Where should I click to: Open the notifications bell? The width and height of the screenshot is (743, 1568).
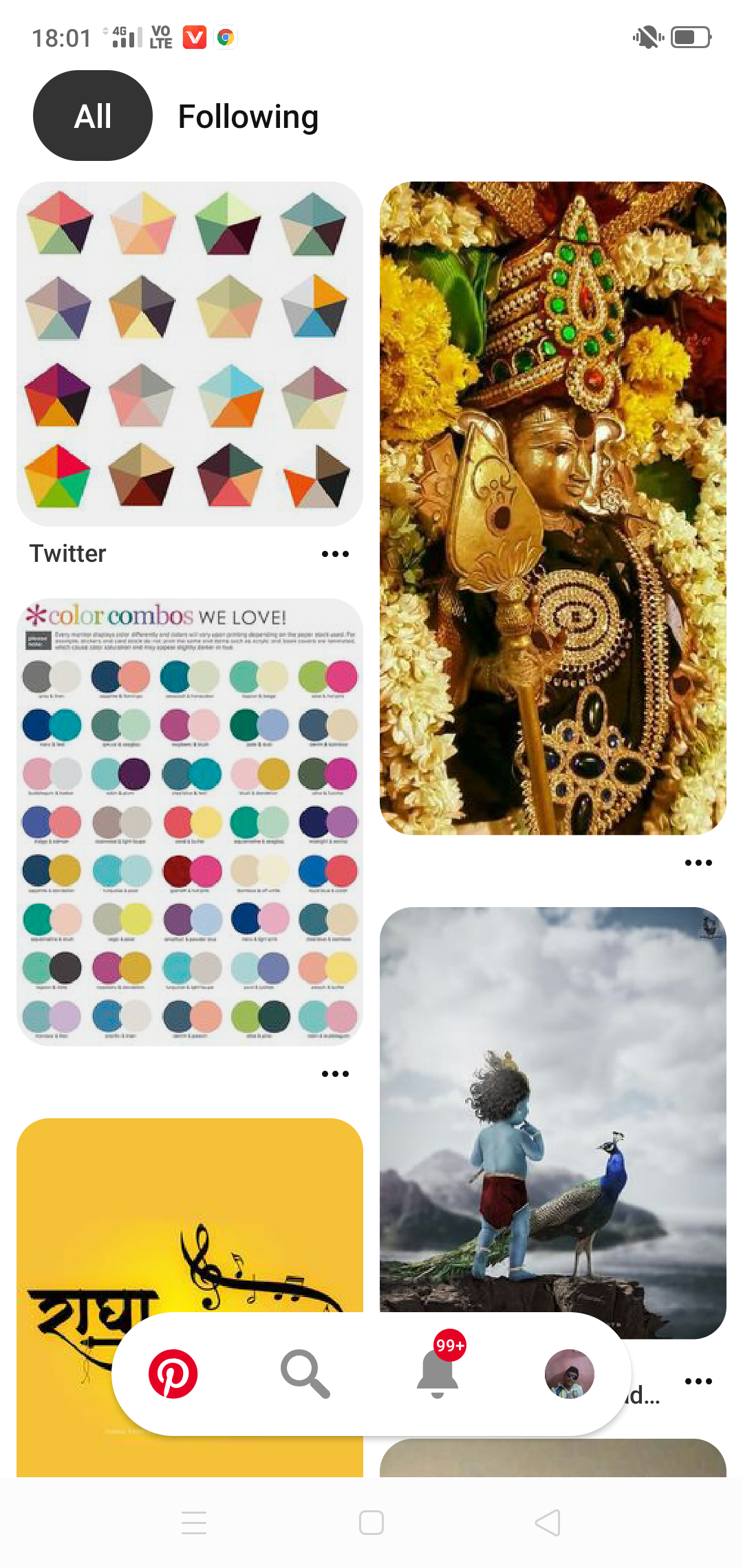coord(438,1374)
